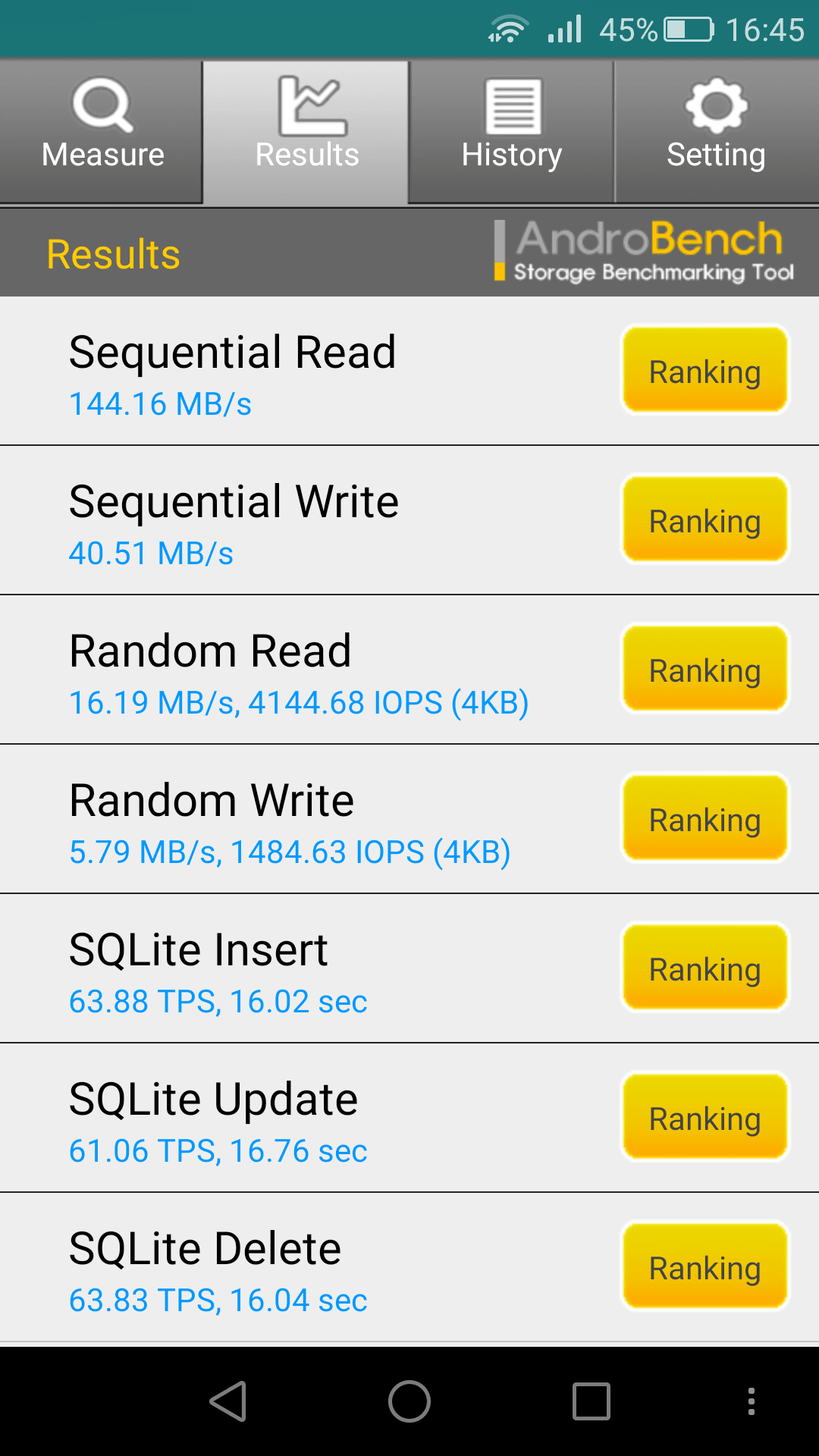Screen dimensions: 819x1456
Task: Tap Ranking next to Sequential Write
Action: pyautogui.click(x=705, y=519)
